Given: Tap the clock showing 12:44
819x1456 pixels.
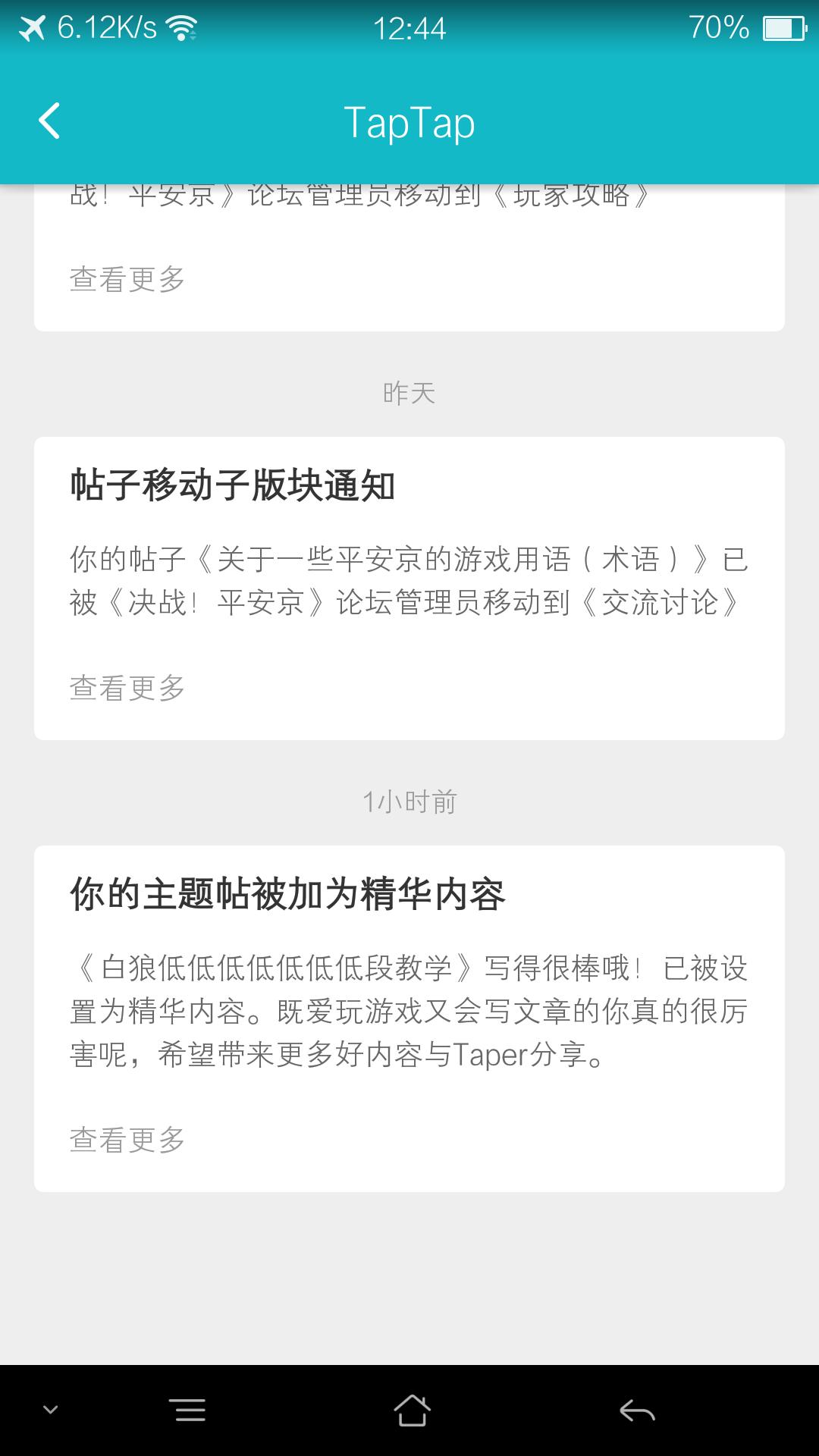Looking at the screenshot, I should [409, 28].
